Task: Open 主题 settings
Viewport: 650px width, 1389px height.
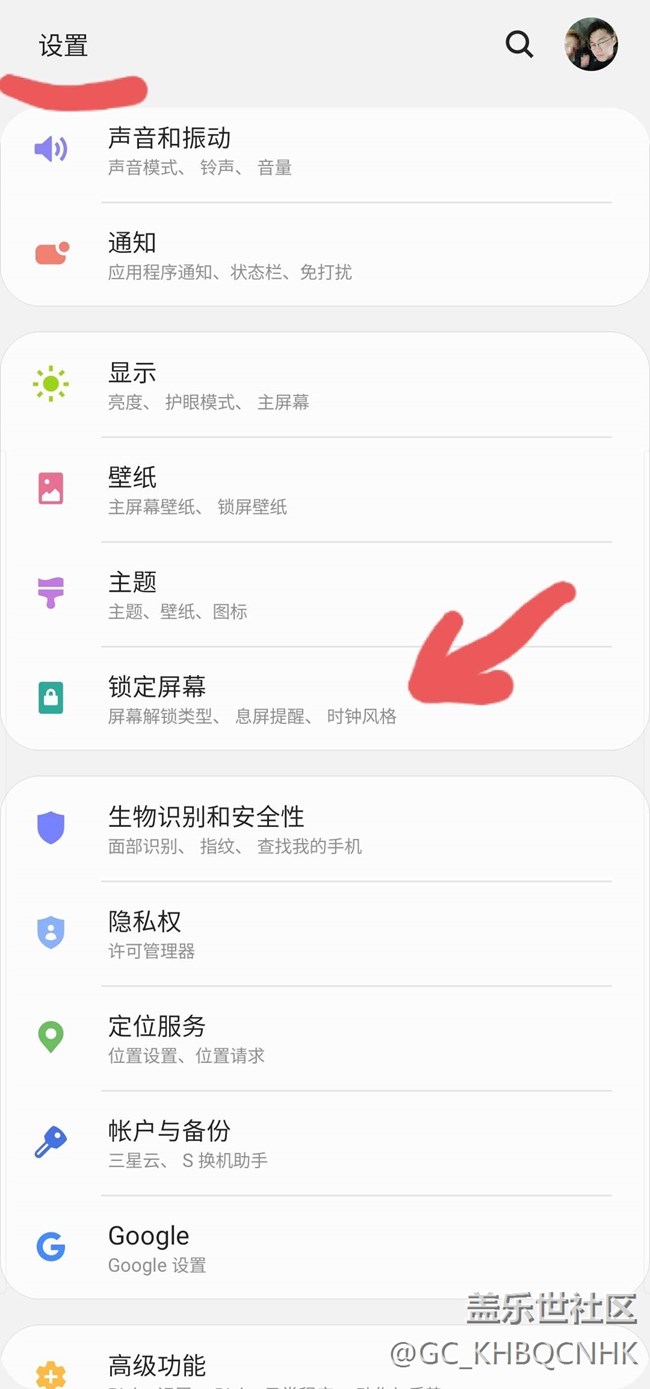Action: 325,595
